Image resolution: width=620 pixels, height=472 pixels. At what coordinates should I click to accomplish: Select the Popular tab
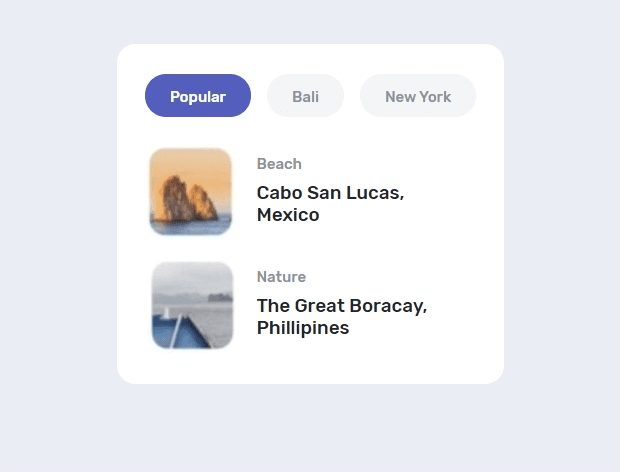(198, 96)
